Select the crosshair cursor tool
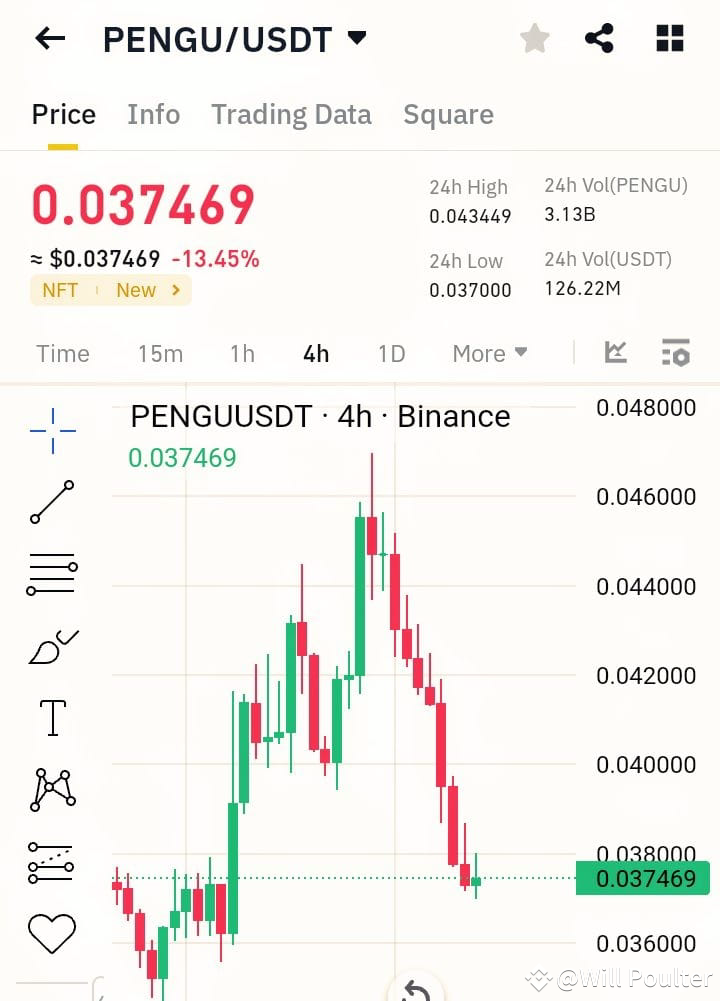720x1001 pixels. [52, 430]
